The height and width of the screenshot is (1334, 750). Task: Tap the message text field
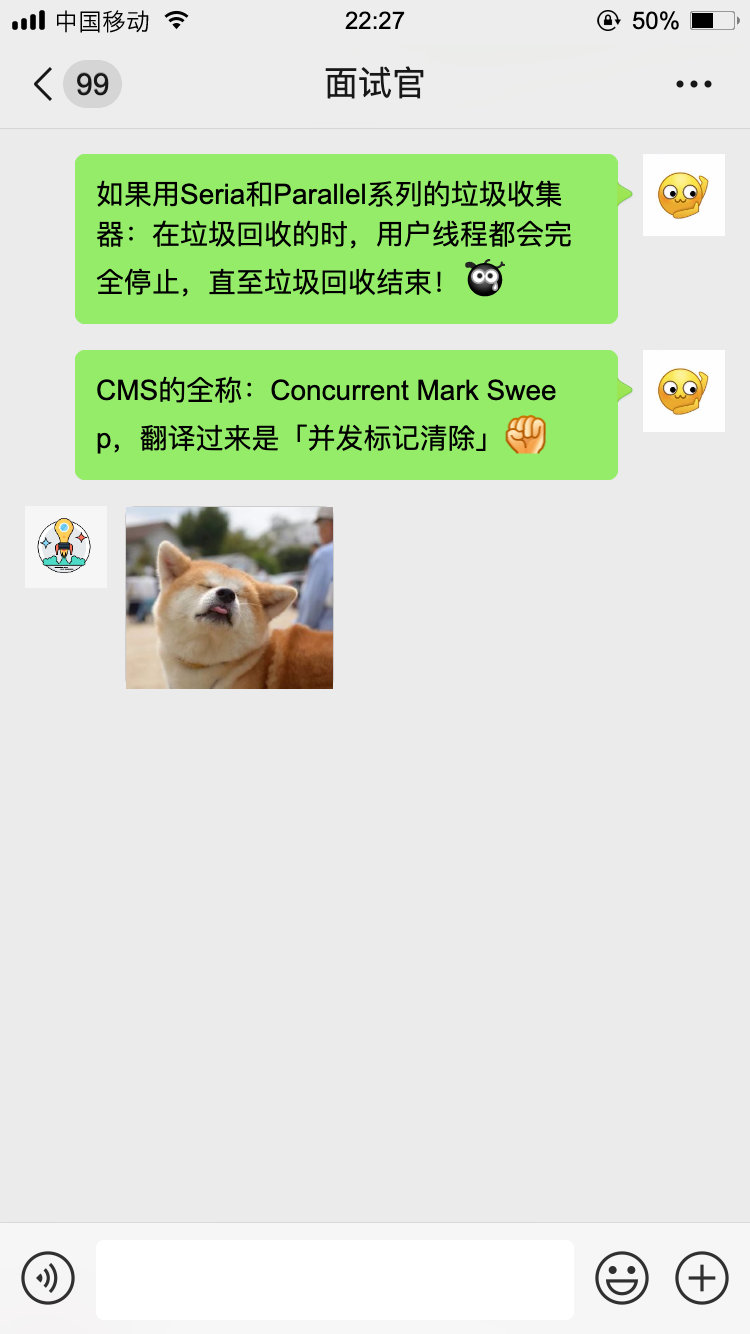pos(335,1279)
